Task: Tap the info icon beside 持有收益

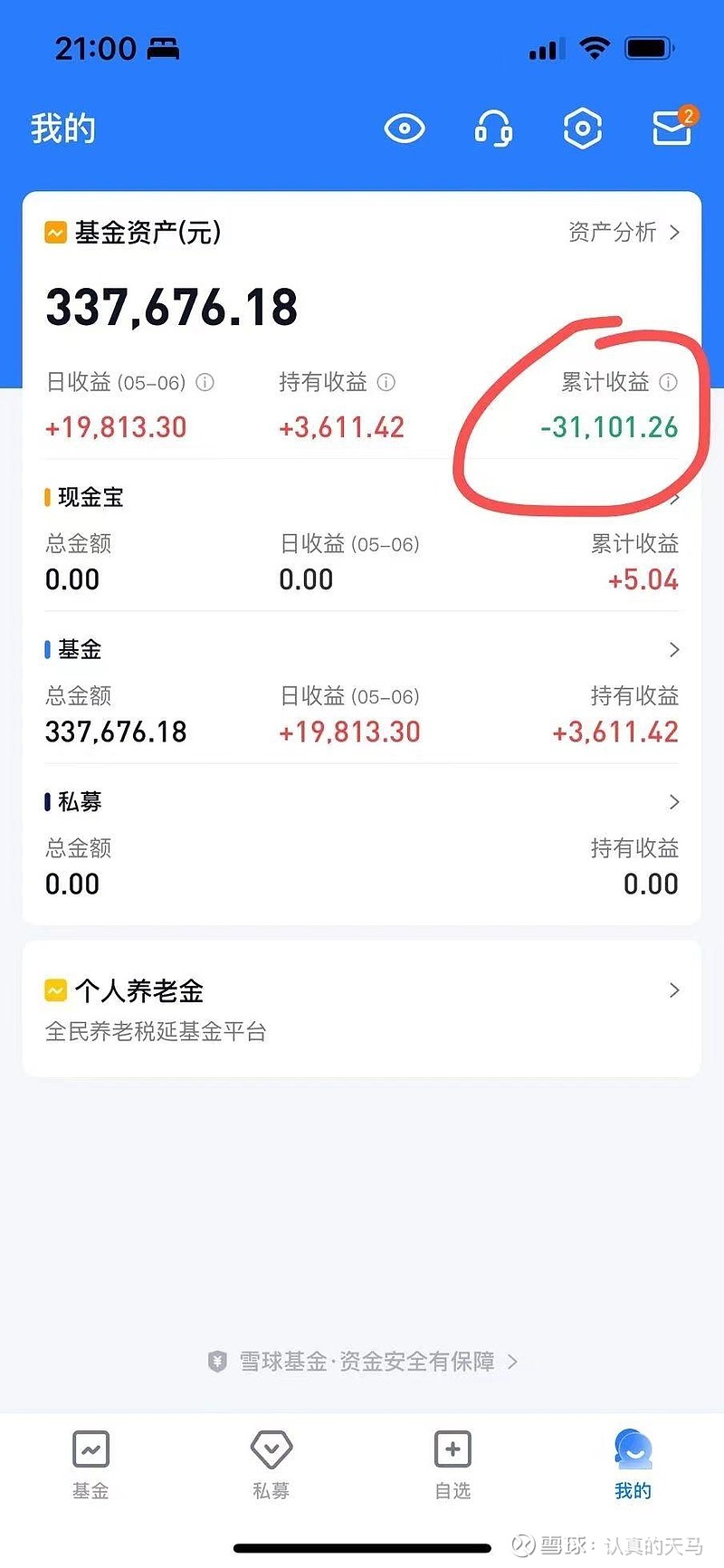Action: click(x=386, y=383)
